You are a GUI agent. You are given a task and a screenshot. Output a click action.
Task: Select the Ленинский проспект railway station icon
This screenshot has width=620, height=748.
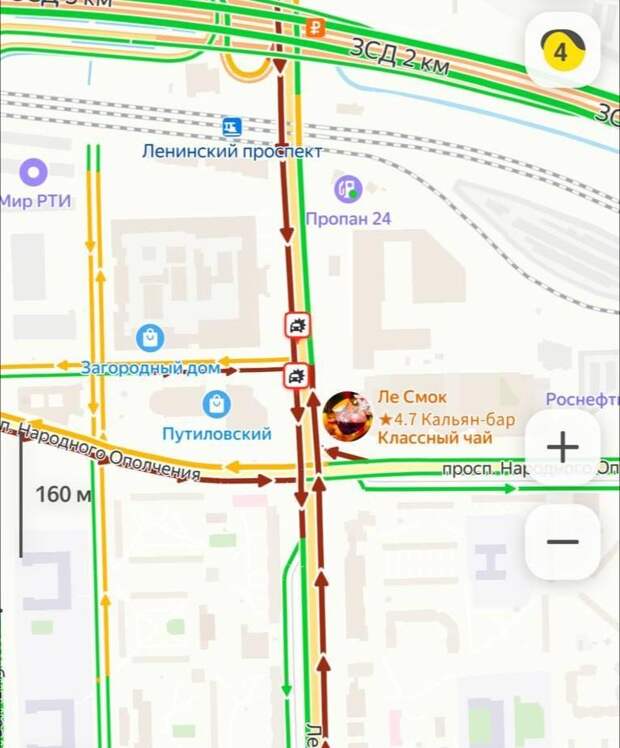click(232, 127)
